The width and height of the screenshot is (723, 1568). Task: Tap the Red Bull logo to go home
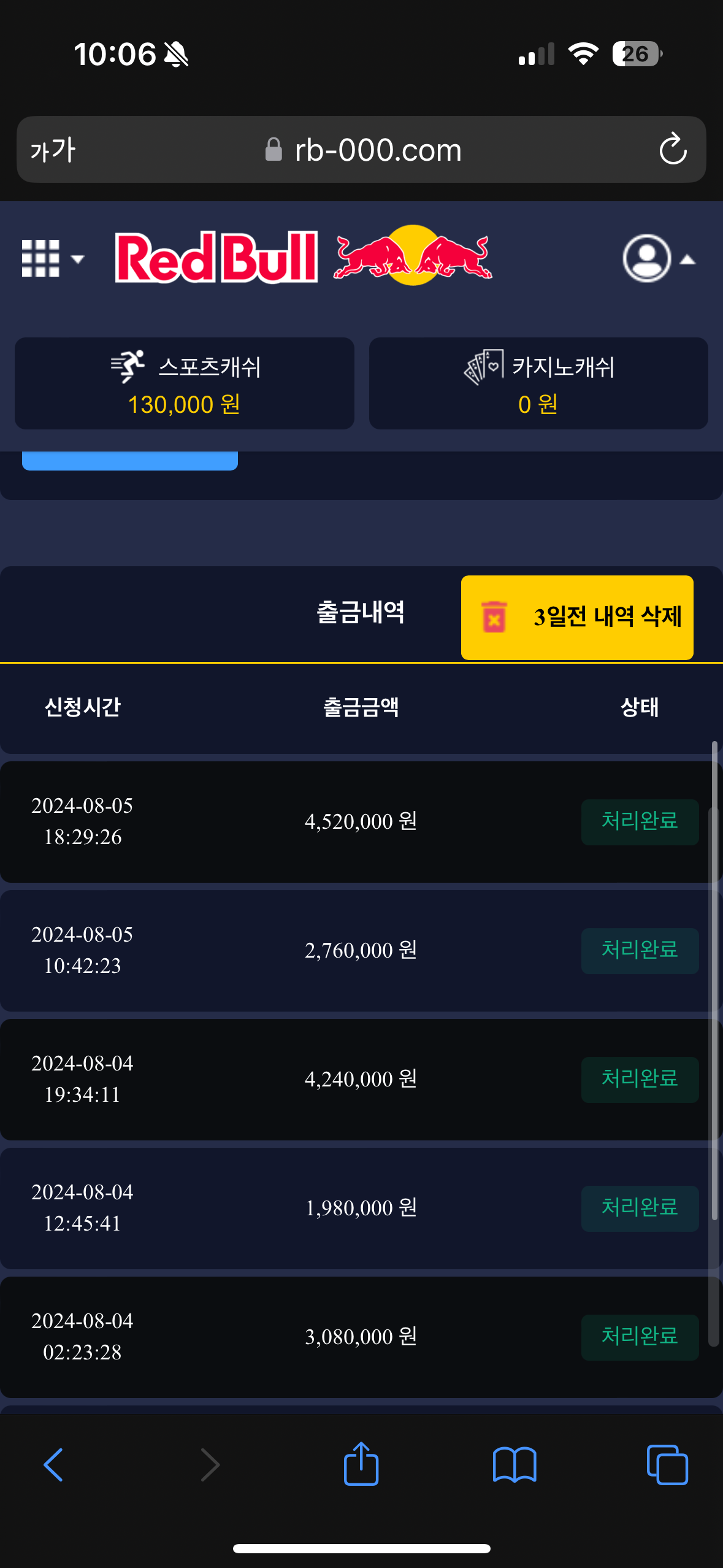pyautogui.click(x=304, y=257)
